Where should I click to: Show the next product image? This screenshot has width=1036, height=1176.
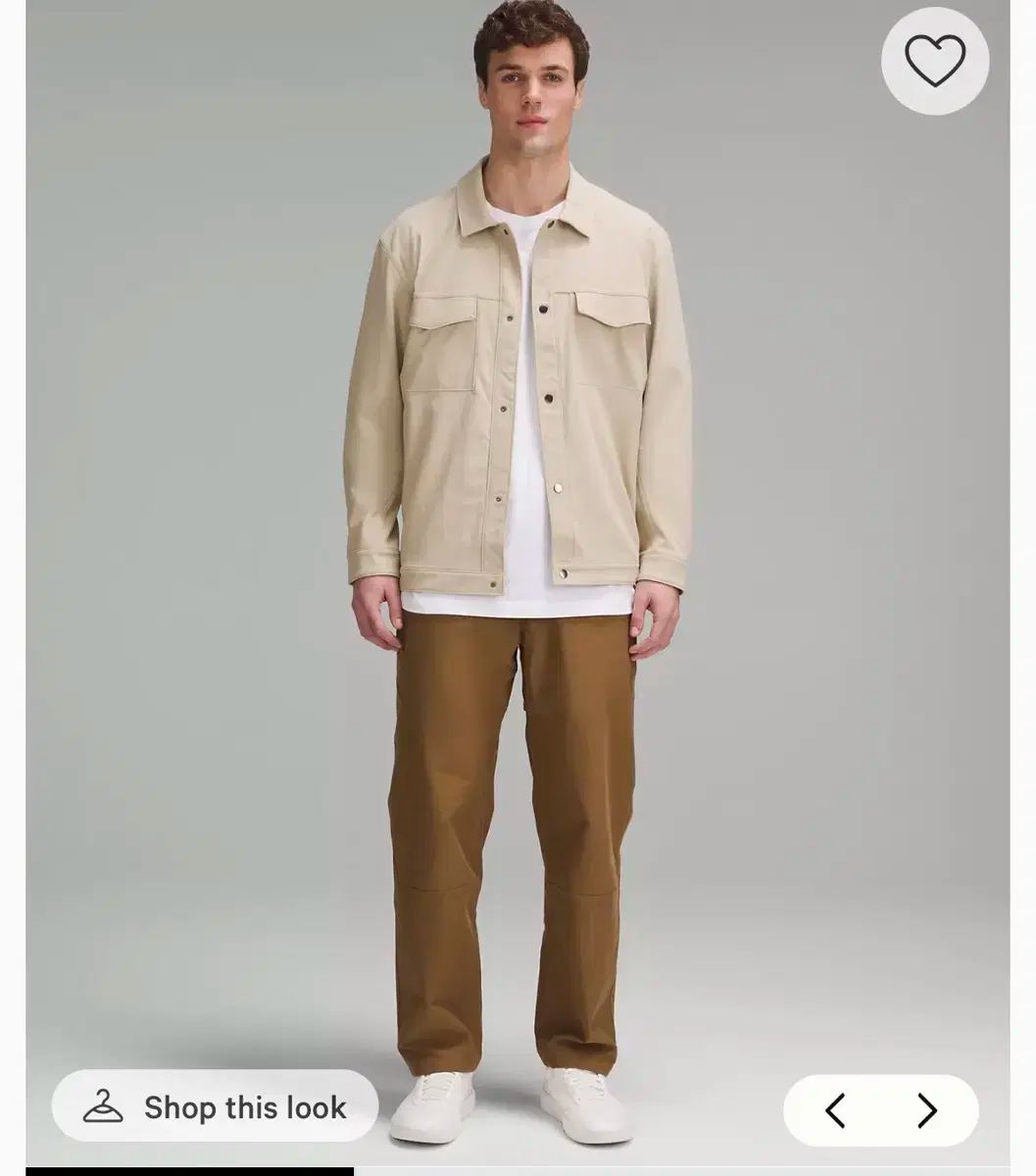pyautogui.click(x=926, y=1110)
